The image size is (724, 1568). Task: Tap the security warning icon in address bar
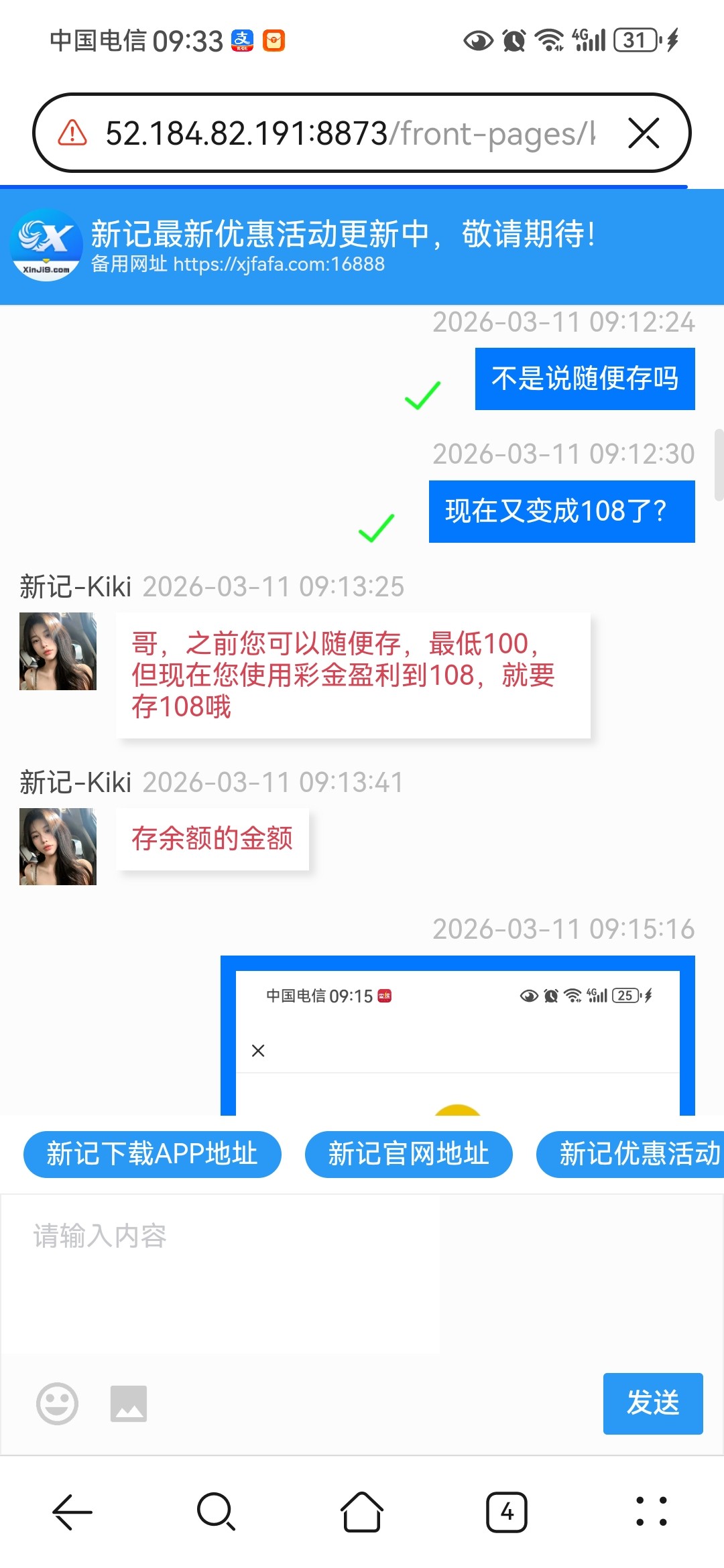coord(70,133)
